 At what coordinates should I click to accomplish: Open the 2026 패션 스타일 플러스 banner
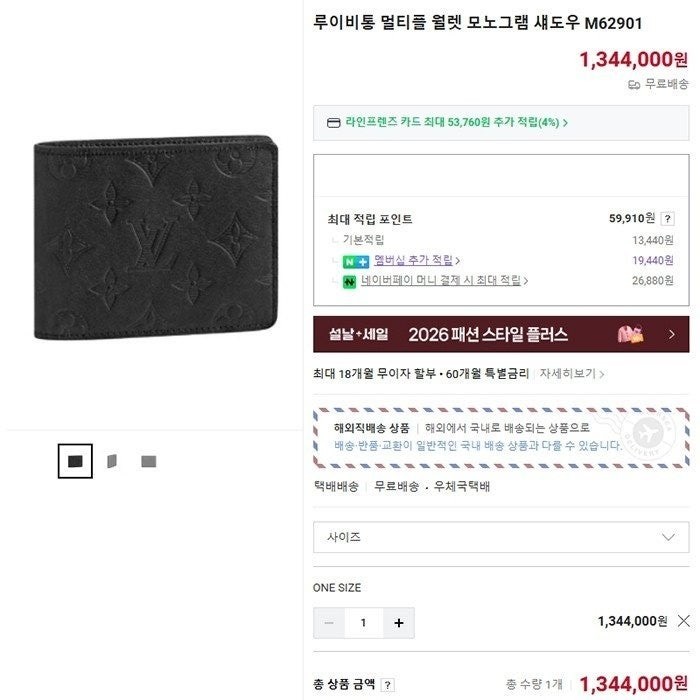click(501, 335)
